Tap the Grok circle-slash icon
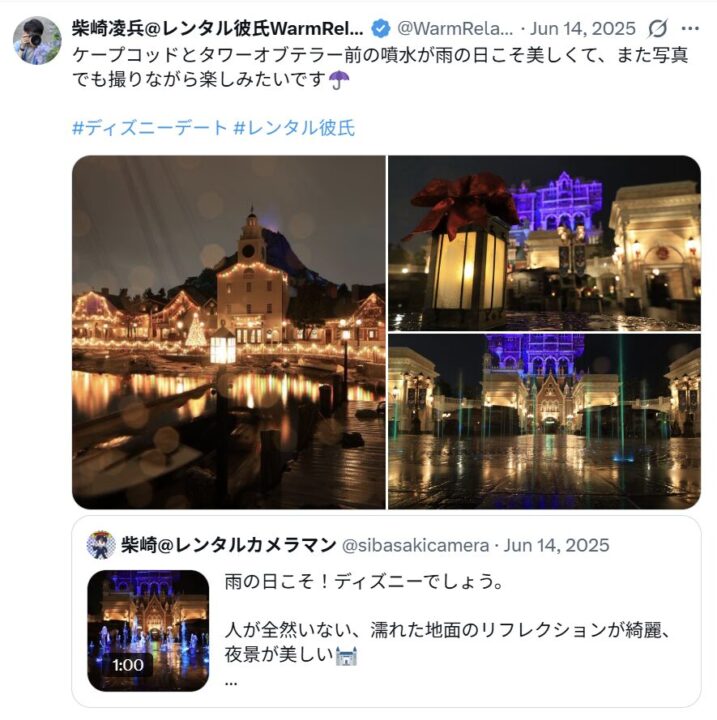The width and height of the screenshot is (717, 720). (x=658, y=27)
